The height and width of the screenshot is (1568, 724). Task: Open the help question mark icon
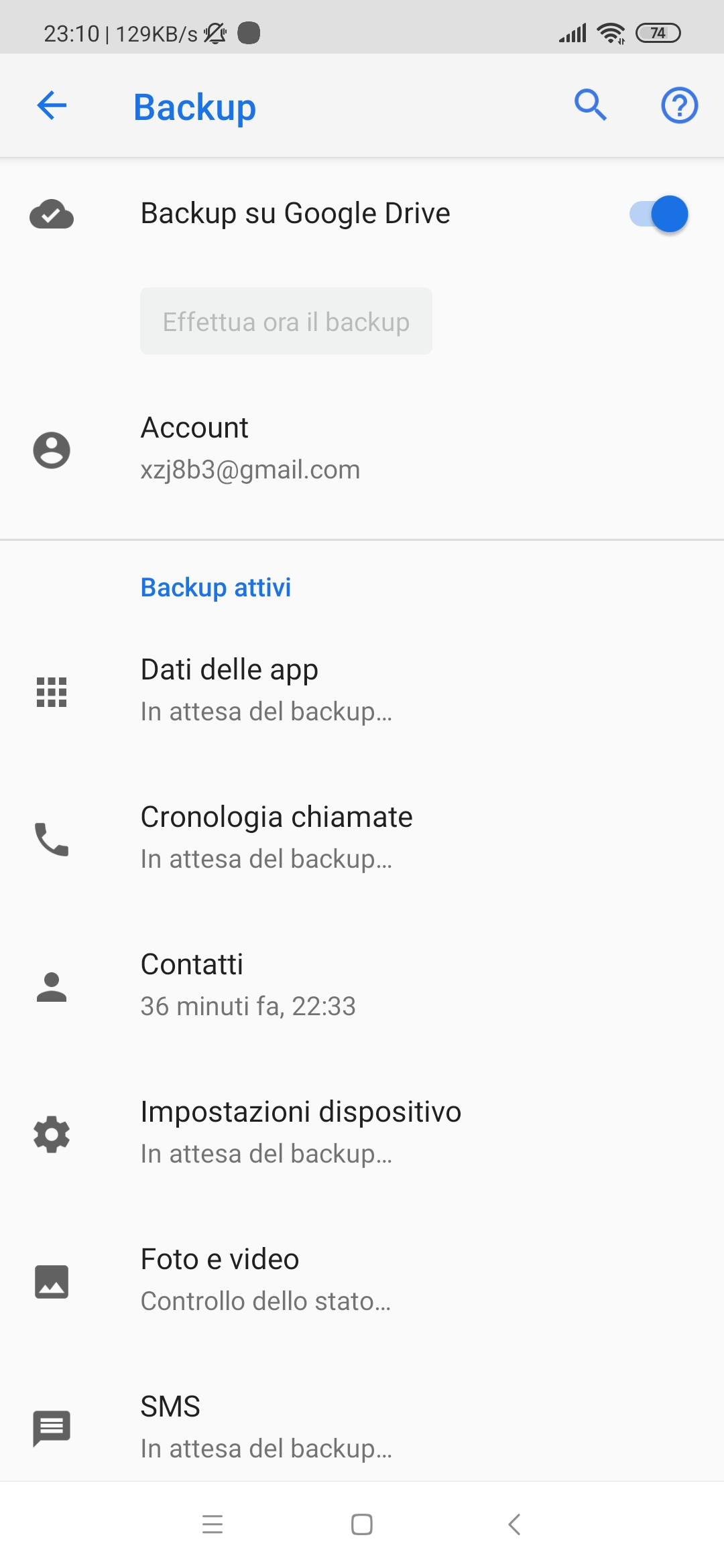pyautogui.click(x=679, y=106)
